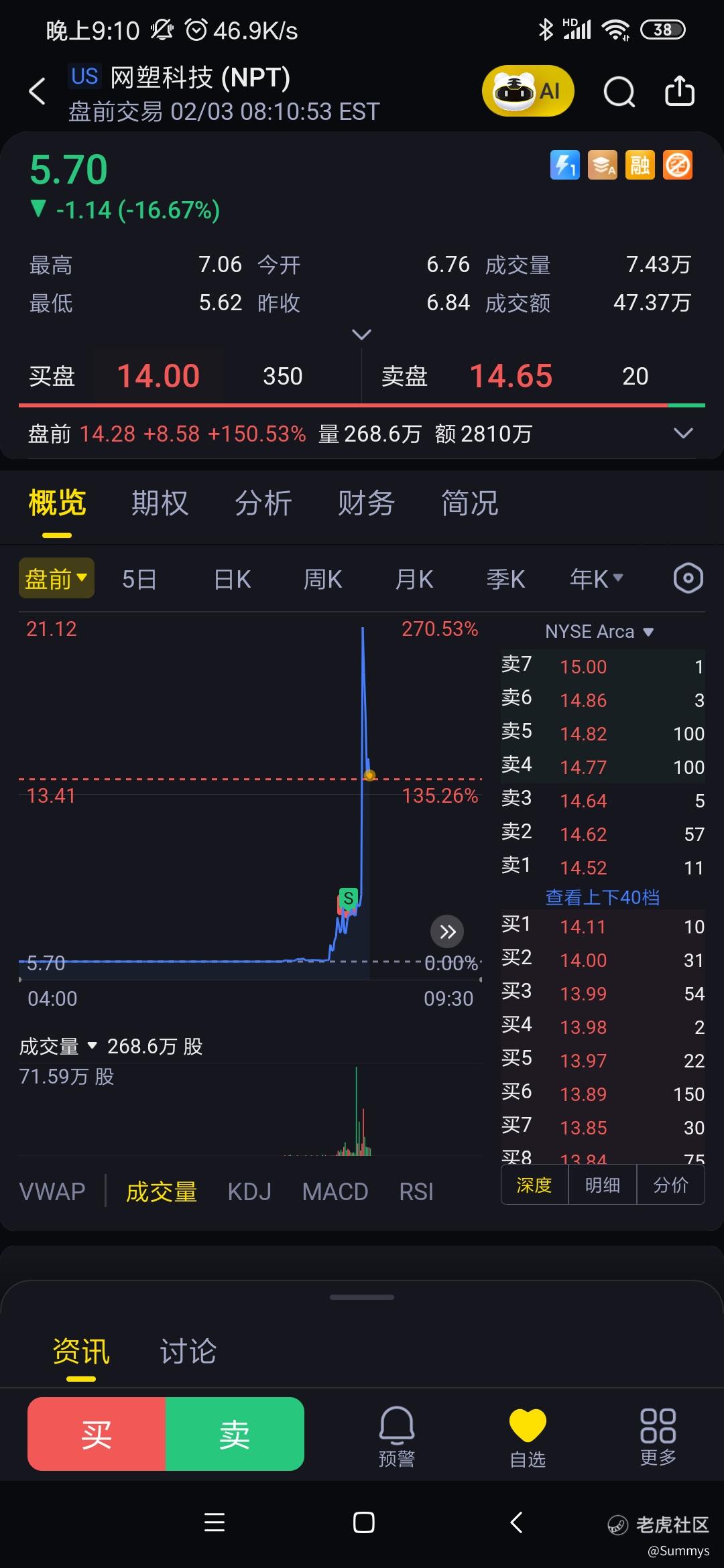724x1568 pixels.
Task: Go back using the top-left arrow
Action: click(38, 91)
